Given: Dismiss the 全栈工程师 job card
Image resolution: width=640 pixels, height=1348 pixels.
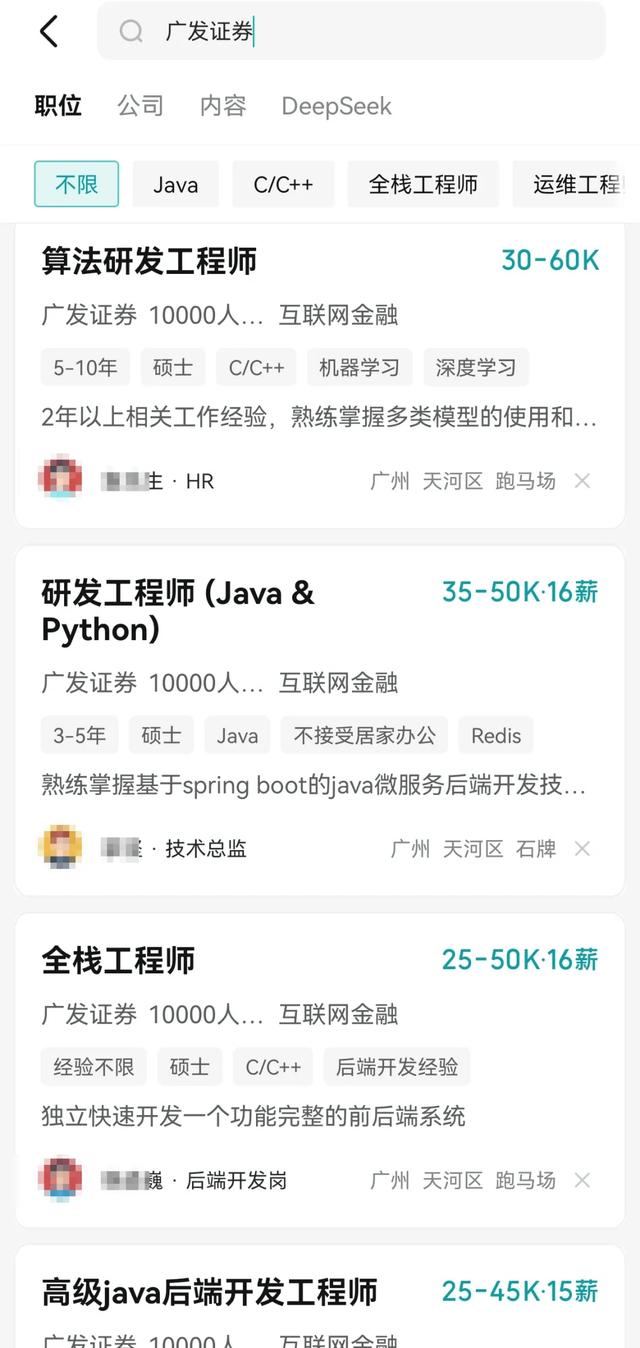Looking at the screenshot, I should point(582,1181).
